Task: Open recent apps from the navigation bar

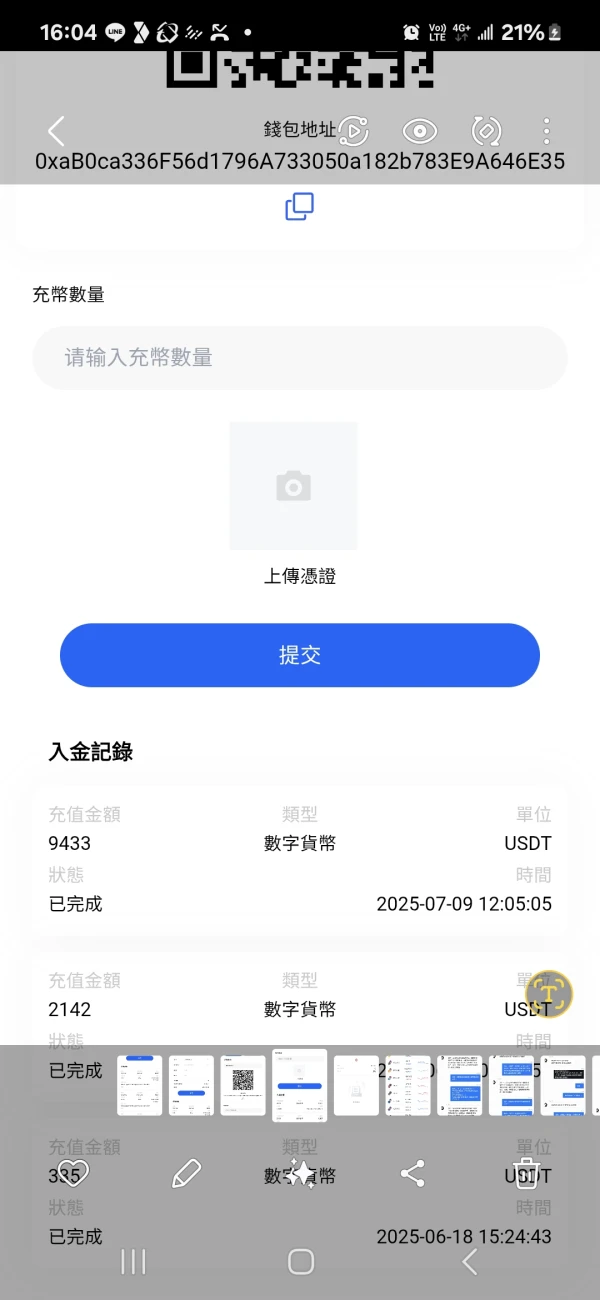Action: [x=133, y=1261]
